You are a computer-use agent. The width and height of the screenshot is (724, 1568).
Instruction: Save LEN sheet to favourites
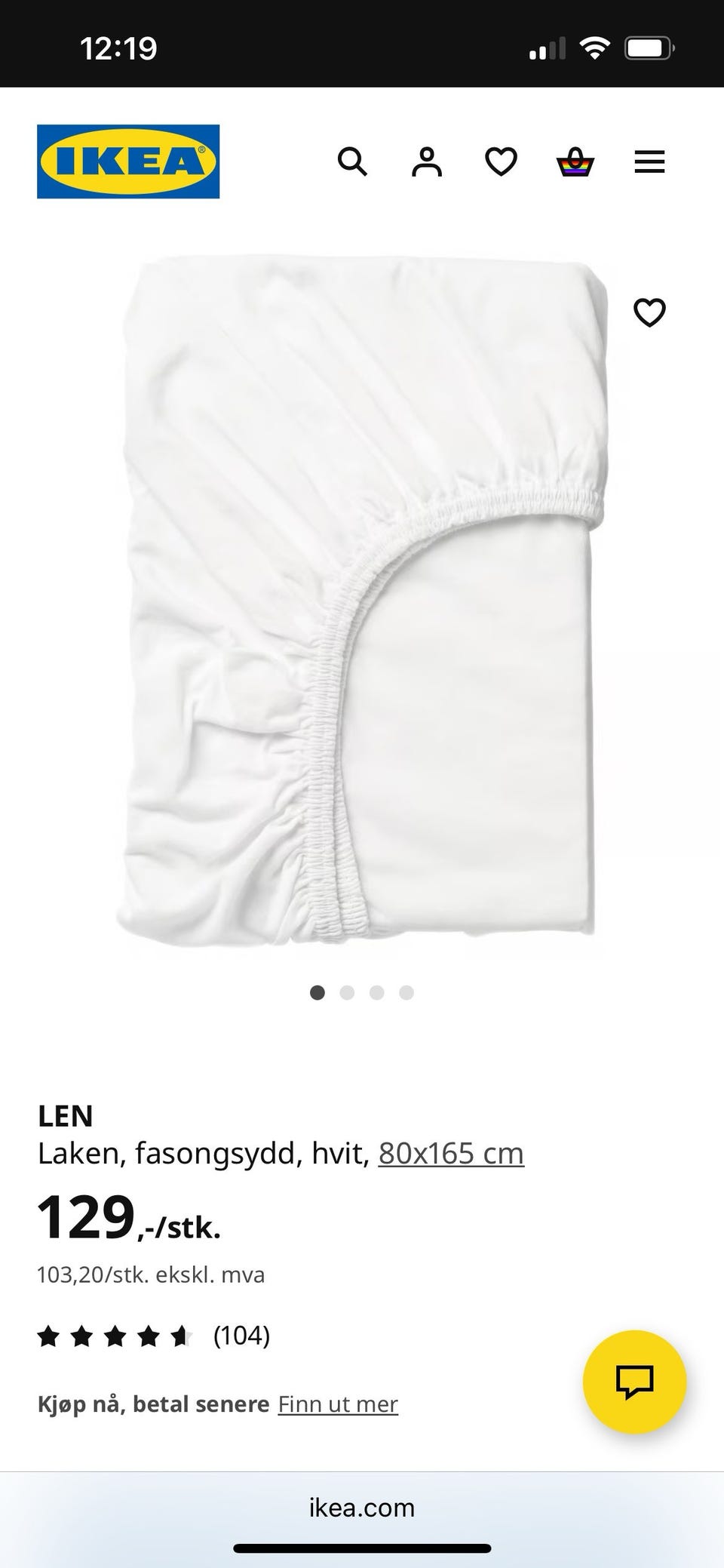click(649, 312)
